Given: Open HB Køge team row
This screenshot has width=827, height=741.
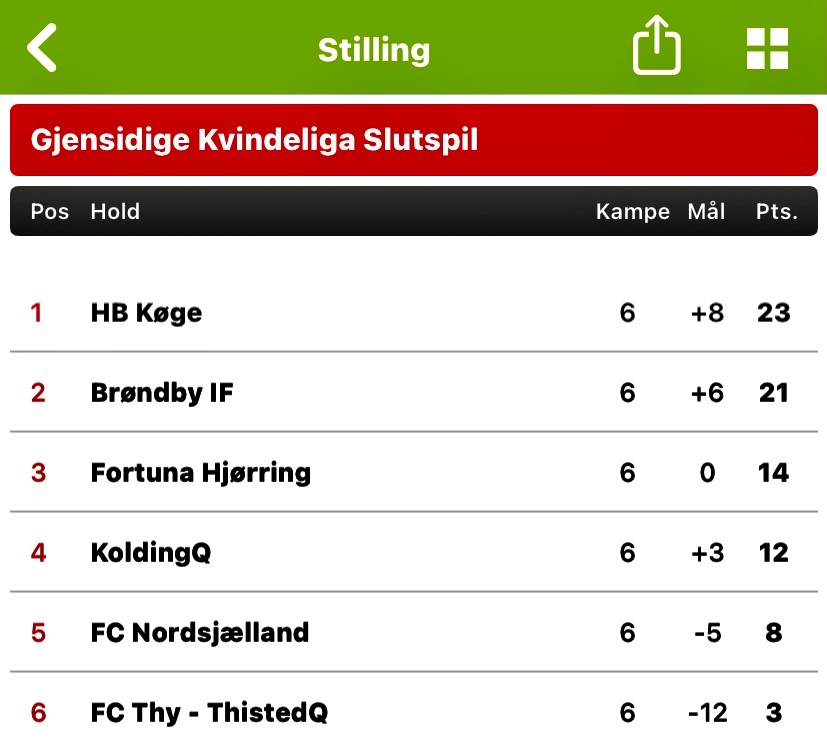Looking at the screenshot, I should click(147, 313).
